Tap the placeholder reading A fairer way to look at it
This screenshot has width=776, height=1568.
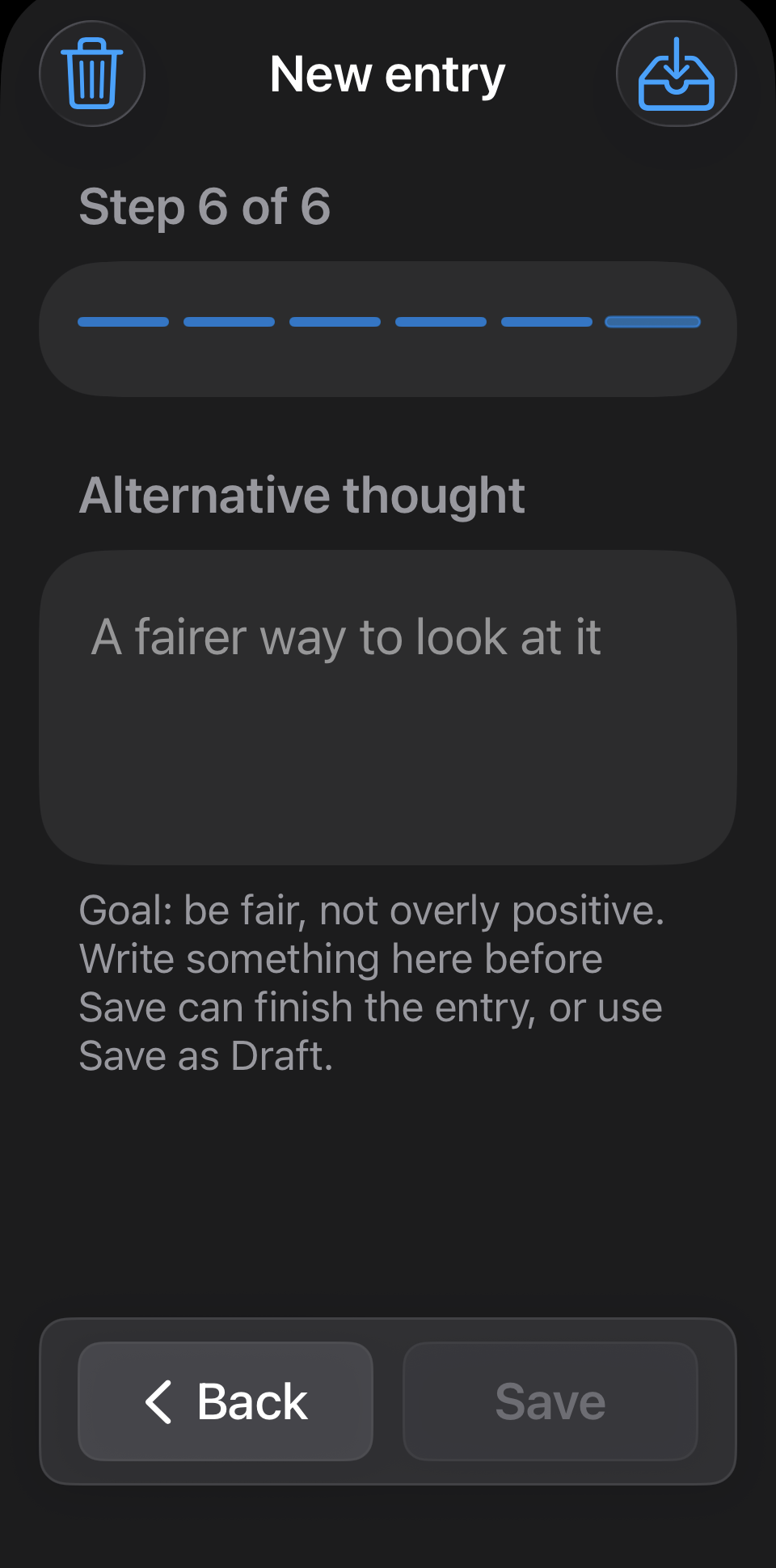click(x=348, y=637)
